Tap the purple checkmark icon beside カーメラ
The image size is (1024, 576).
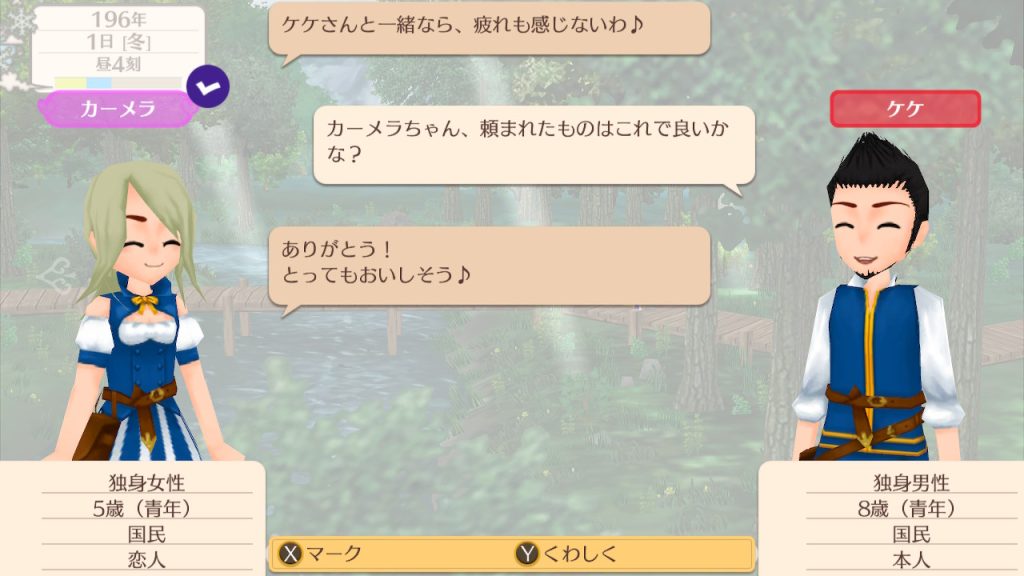click(x=207, y=87)
